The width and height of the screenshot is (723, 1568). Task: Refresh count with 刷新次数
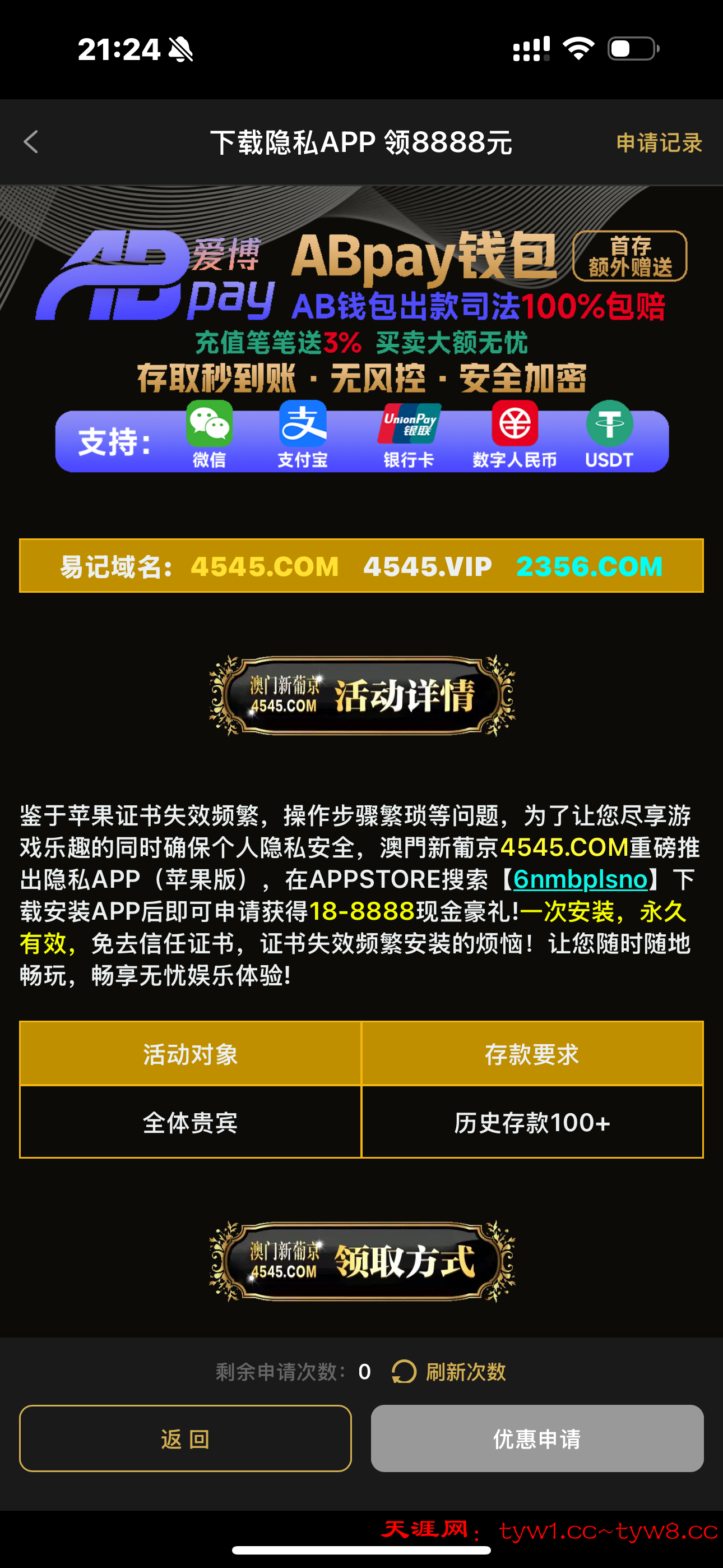click(x=449, y=1372)
